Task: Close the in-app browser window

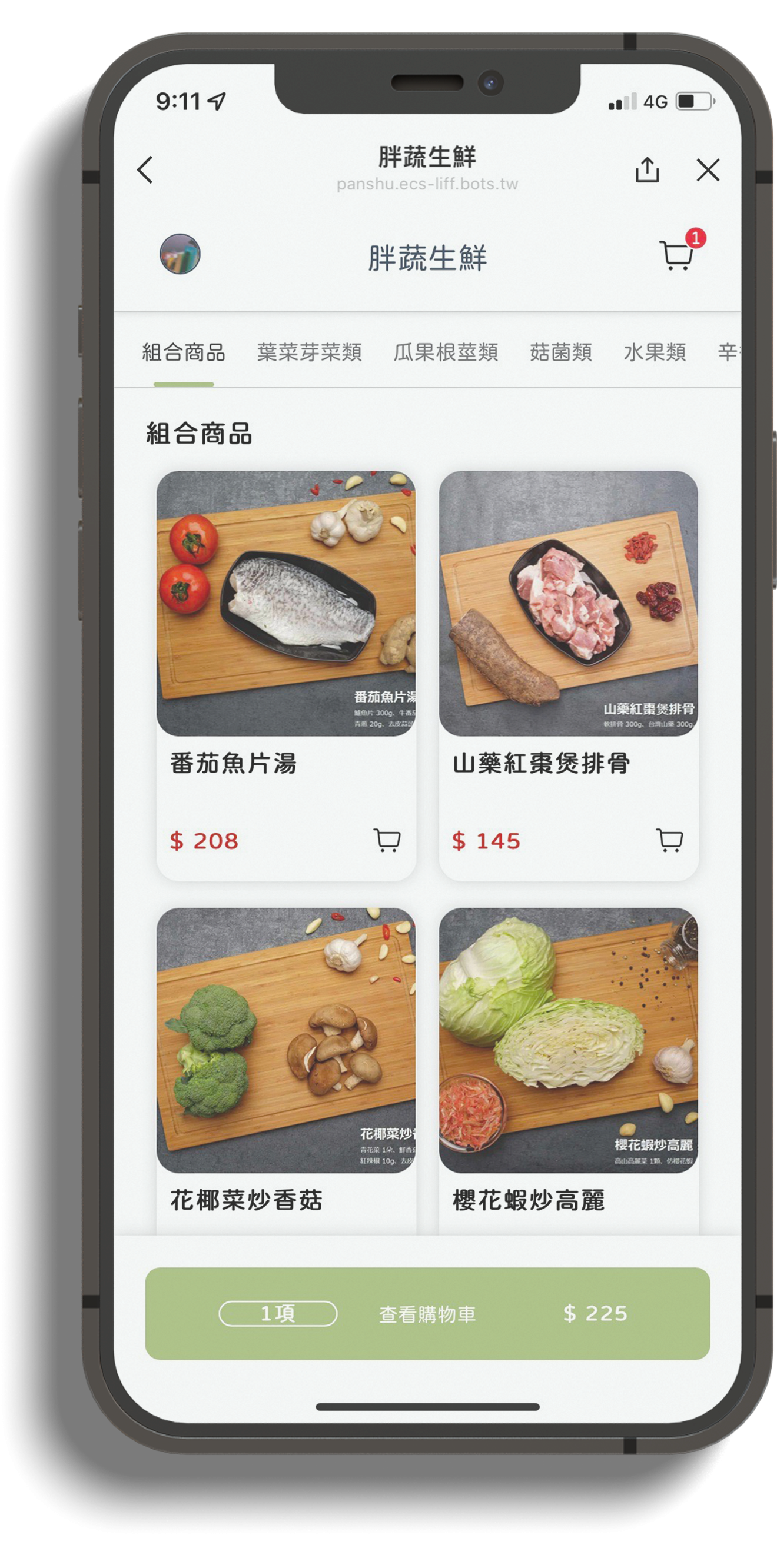Action: [x=708, y=170]
